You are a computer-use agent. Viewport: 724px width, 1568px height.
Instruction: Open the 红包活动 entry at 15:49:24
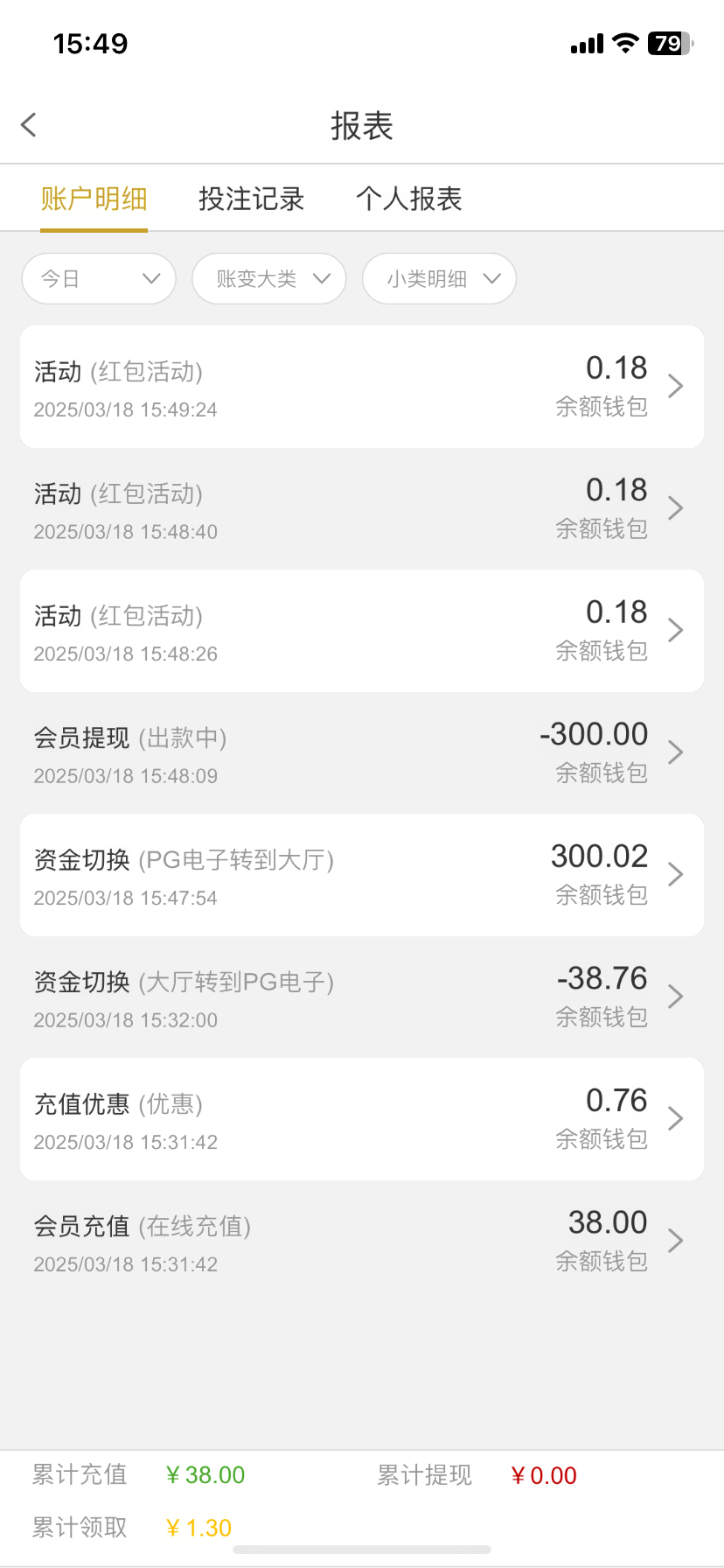(362, 387)
